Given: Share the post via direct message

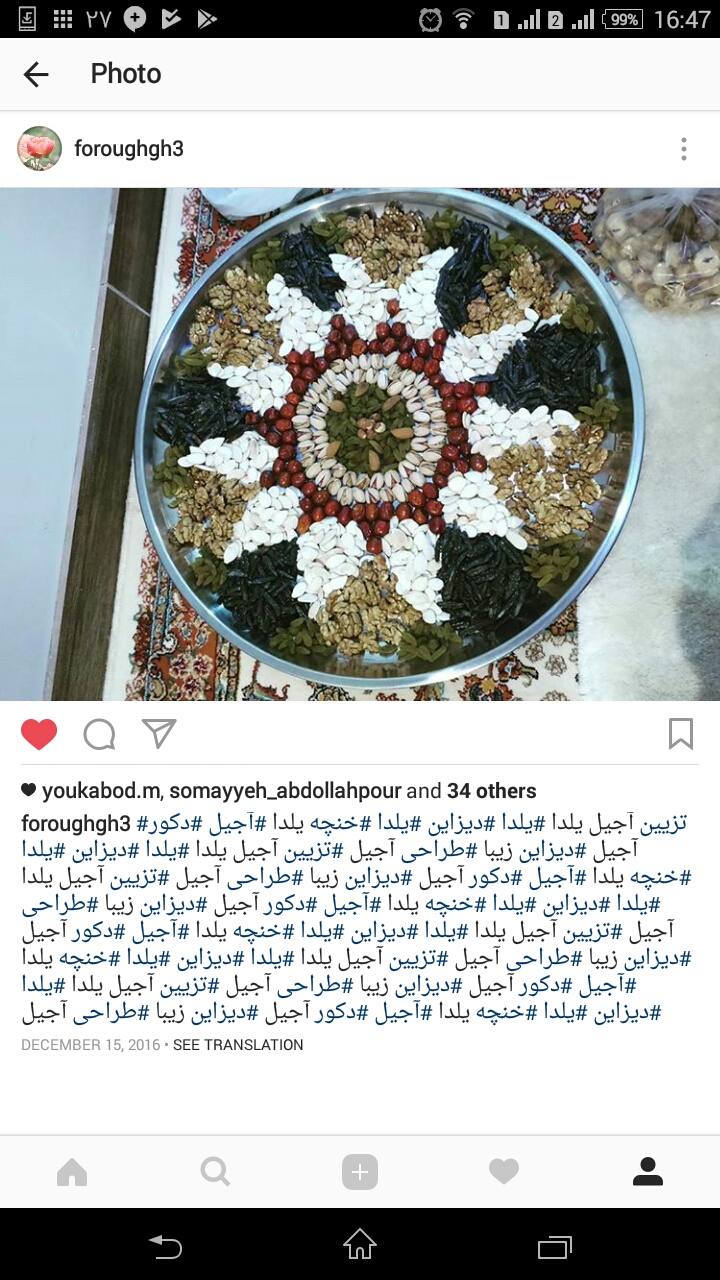Looking at the screenshot, I should (x=159, y=733).
